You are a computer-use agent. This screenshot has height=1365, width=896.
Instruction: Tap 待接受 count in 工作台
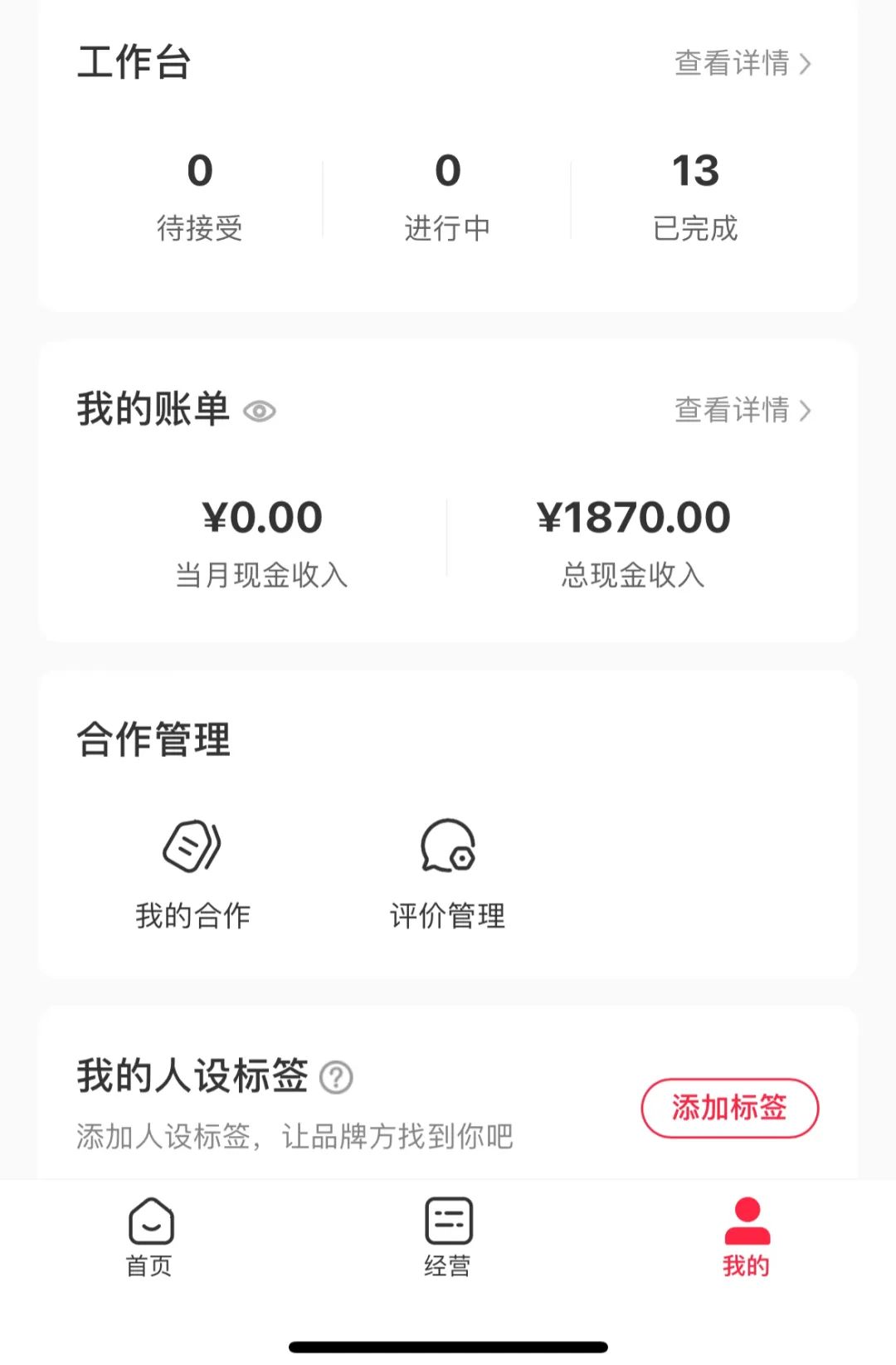(x=200, y=197)
